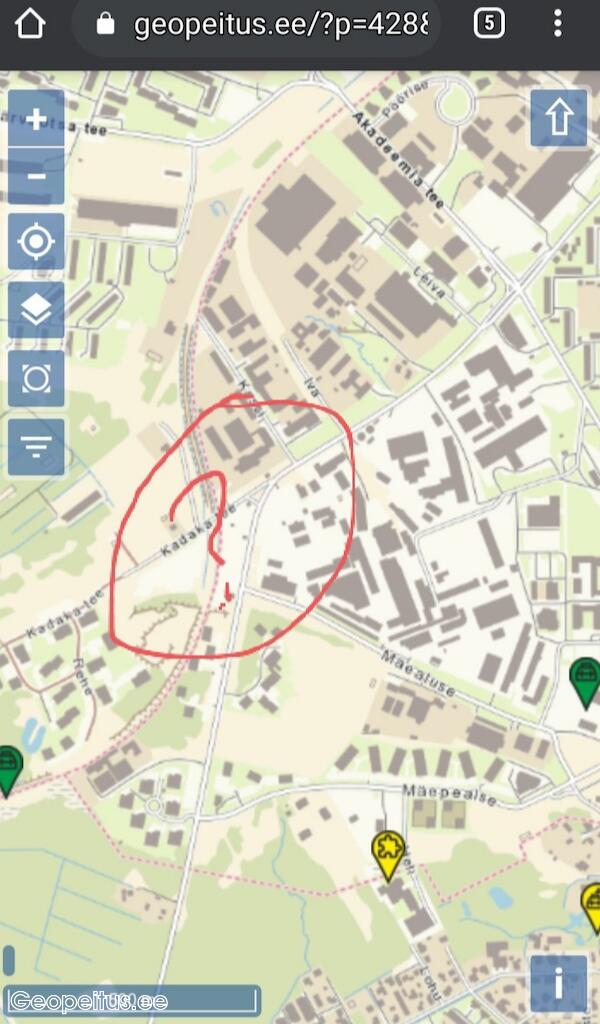Open the browser overflow menu
The image size is (600, 1024).
(558, 24)
